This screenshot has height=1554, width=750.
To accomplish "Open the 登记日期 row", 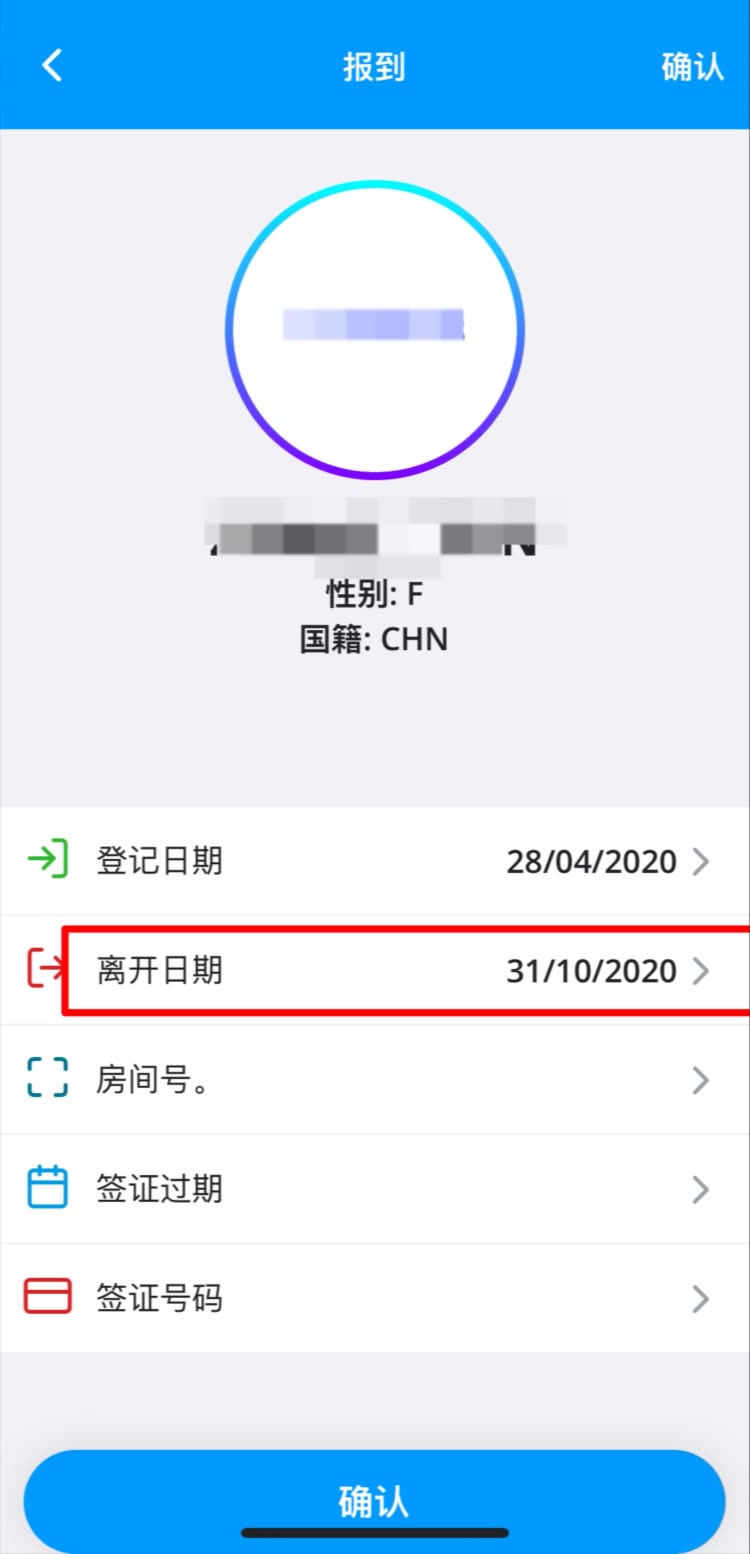I will tap(375, 861).
